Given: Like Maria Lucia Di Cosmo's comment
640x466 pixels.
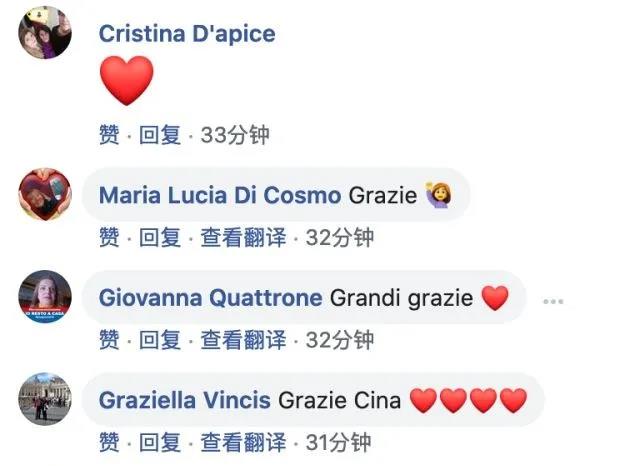Looking at the screenshot, I should [x=109, y=238].
